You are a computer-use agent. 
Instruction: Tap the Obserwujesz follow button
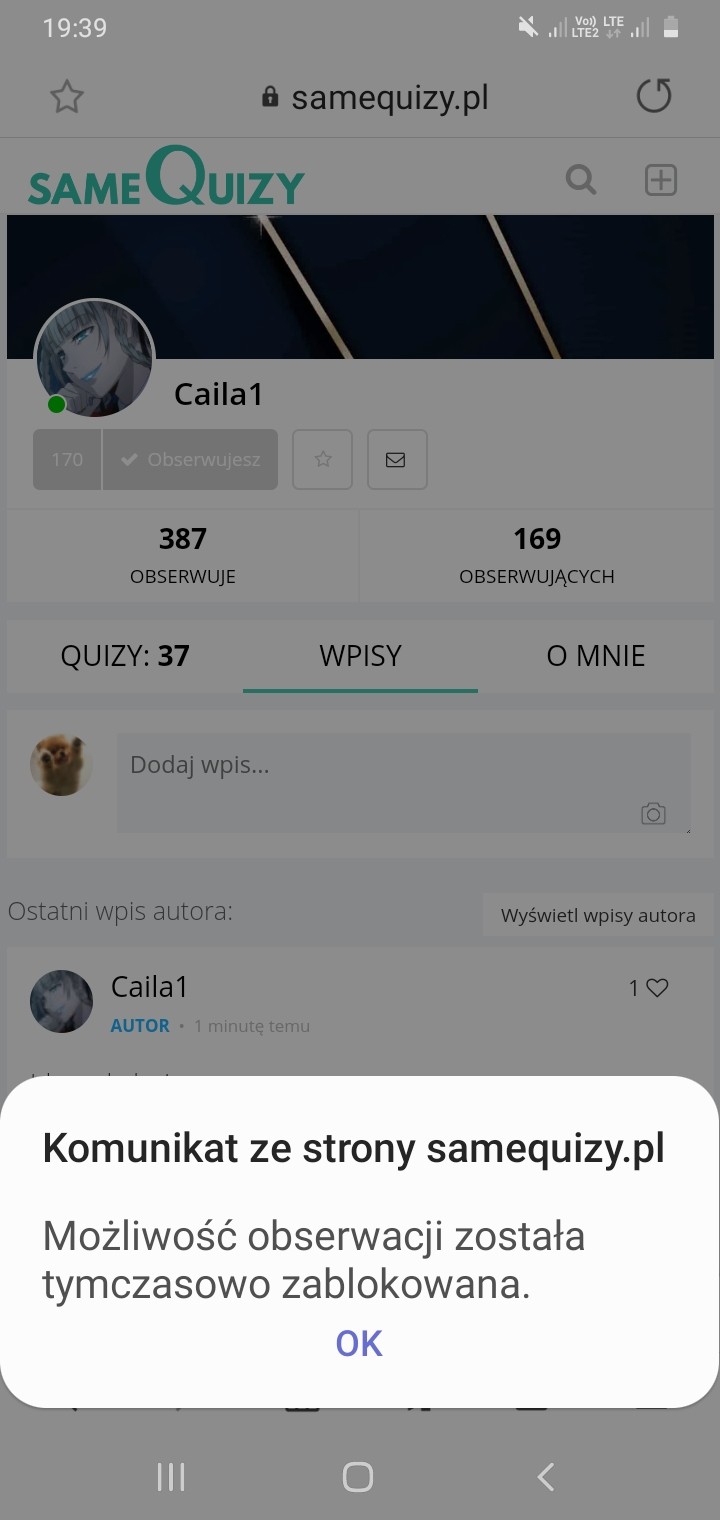(190, 460)
